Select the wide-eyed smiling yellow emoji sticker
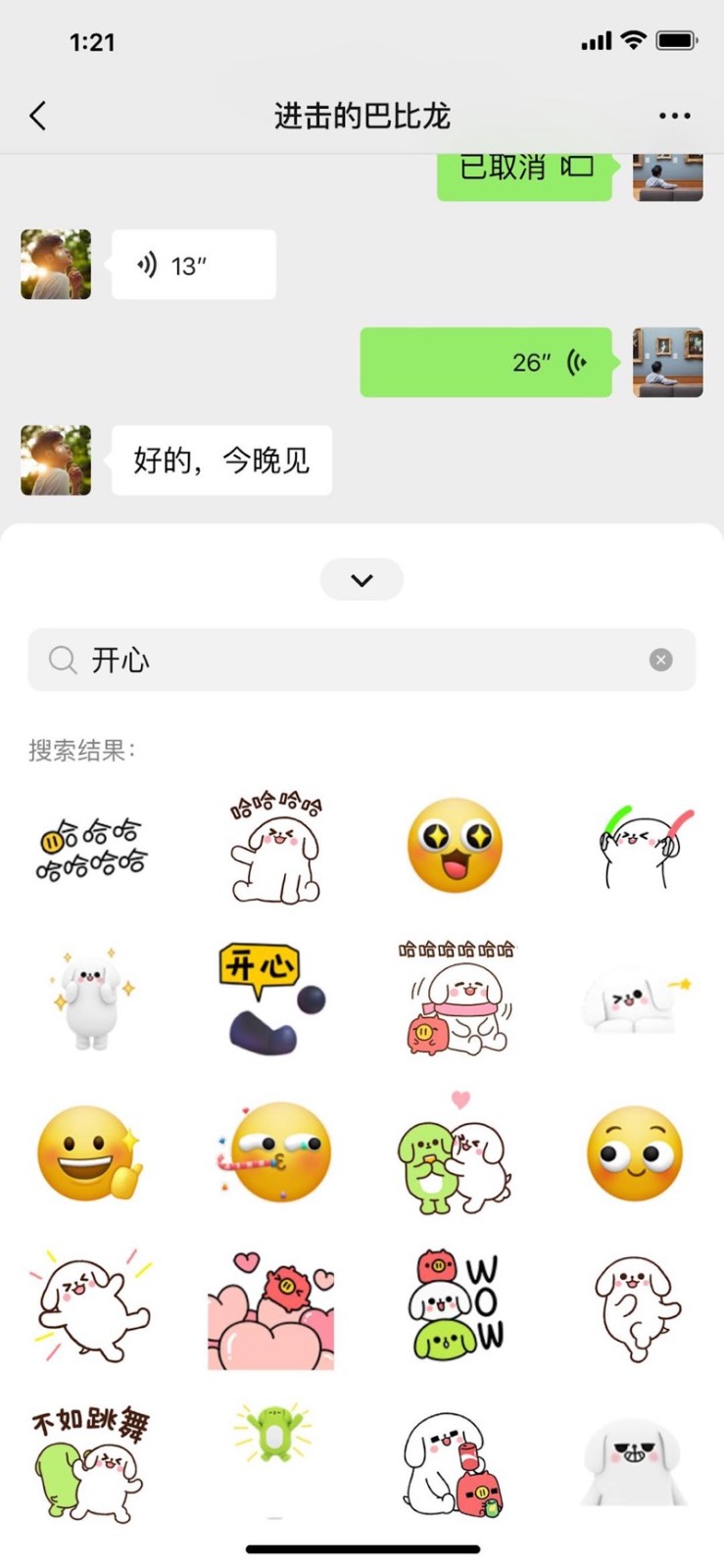Viewport: 724px width, 1568px height. tap(635, 1152)
